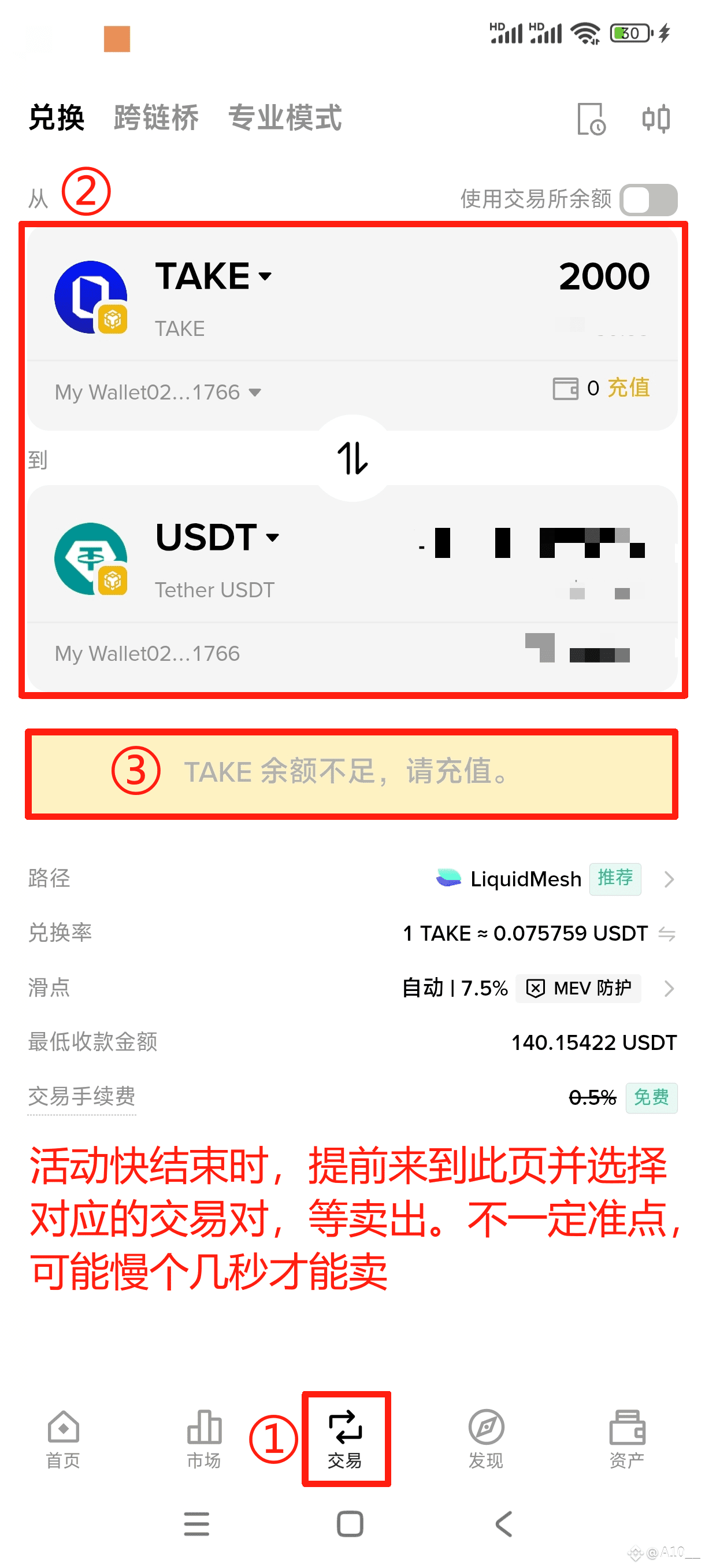Swap the from and to tokens

(x=353, y=458)
